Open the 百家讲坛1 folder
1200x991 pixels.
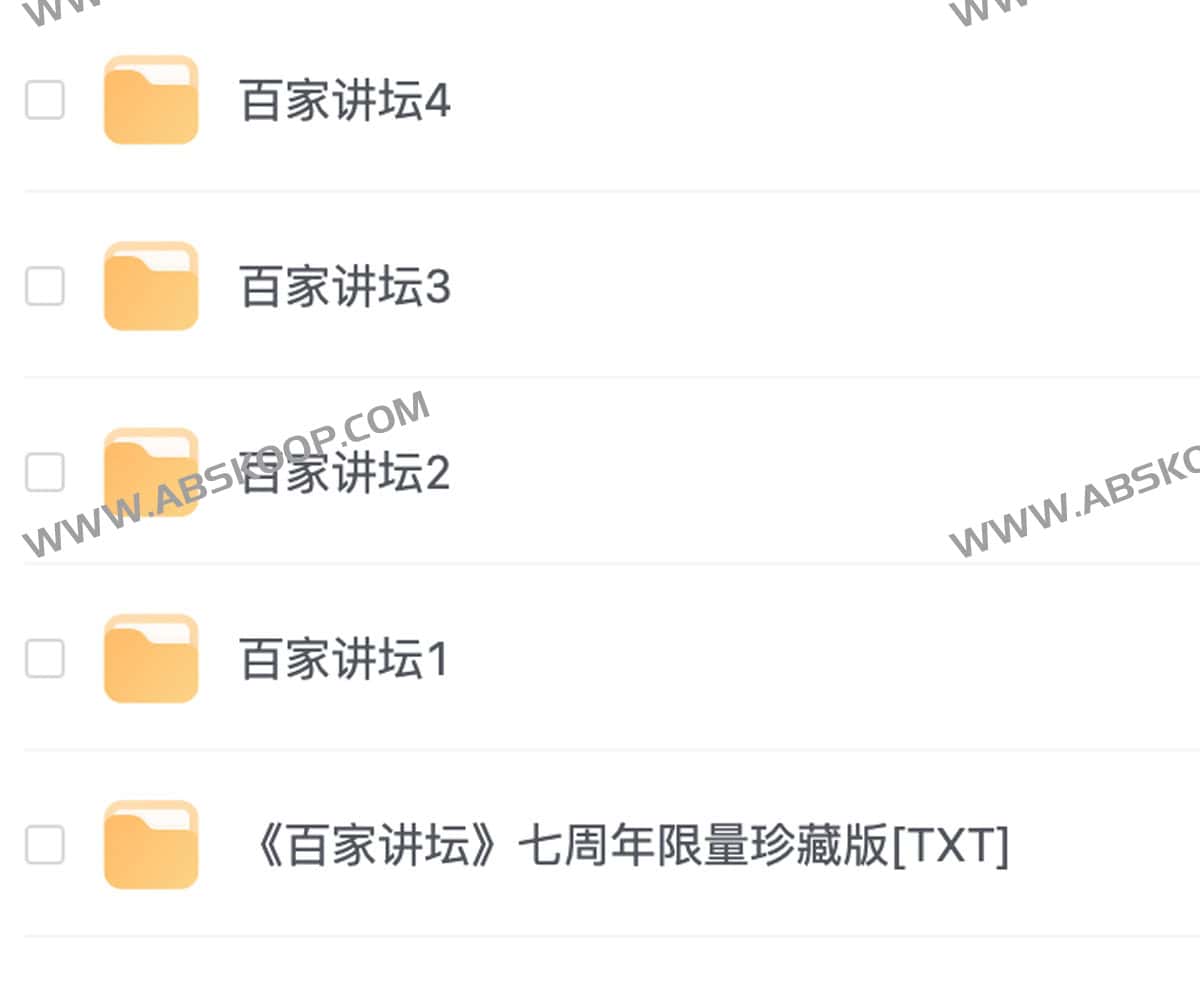(344, 660)
